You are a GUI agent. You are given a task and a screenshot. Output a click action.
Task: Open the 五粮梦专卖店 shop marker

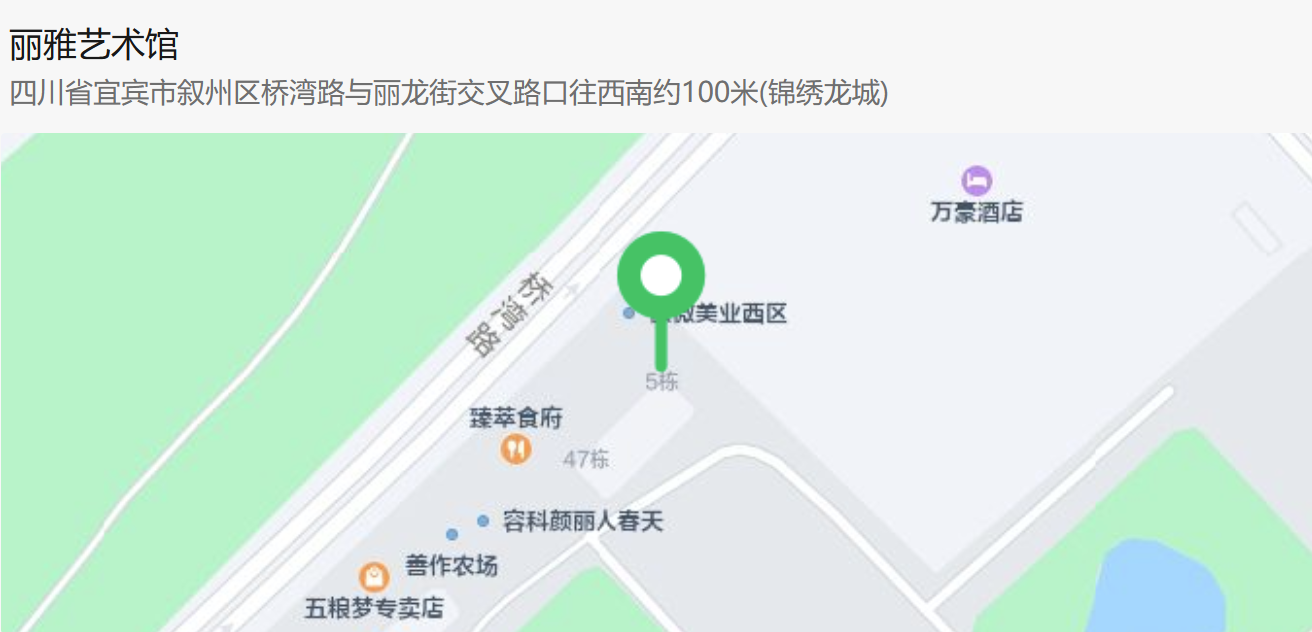(374, 577)
